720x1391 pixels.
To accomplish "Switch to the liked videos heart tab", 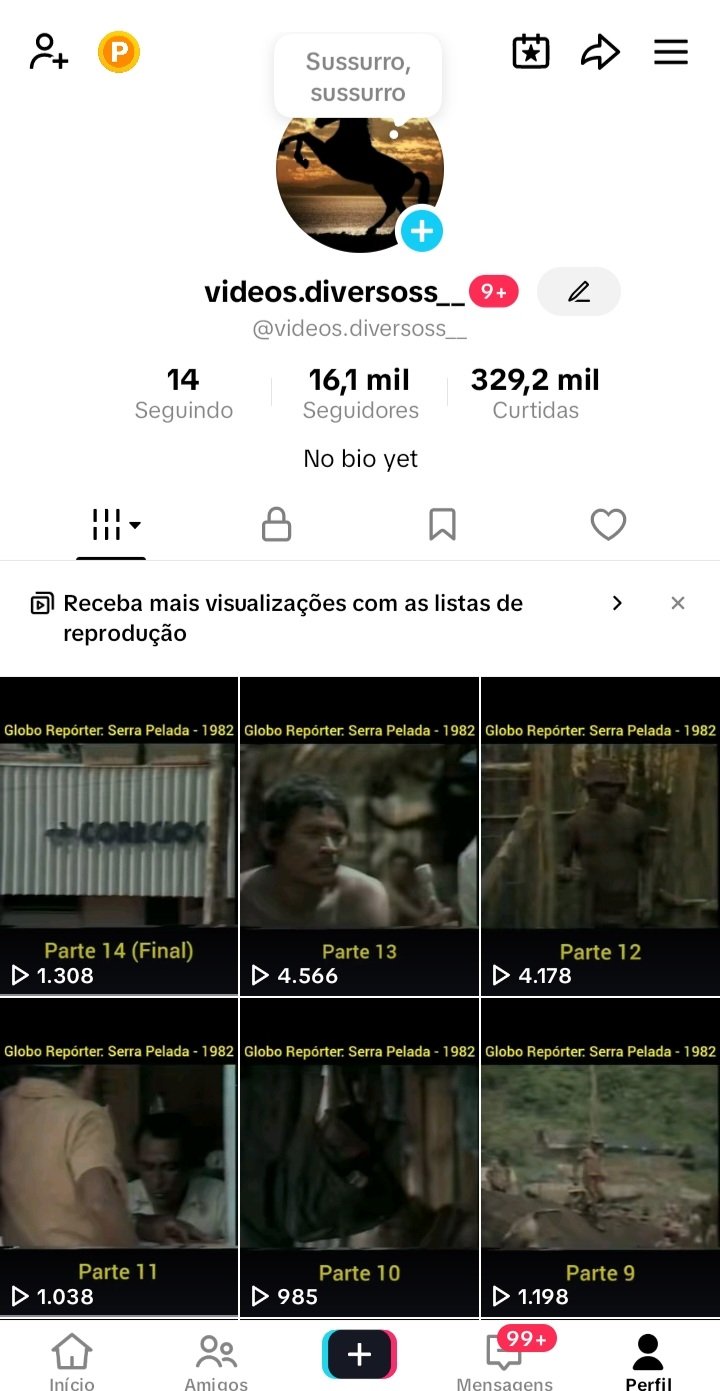I will pos(608,524).
